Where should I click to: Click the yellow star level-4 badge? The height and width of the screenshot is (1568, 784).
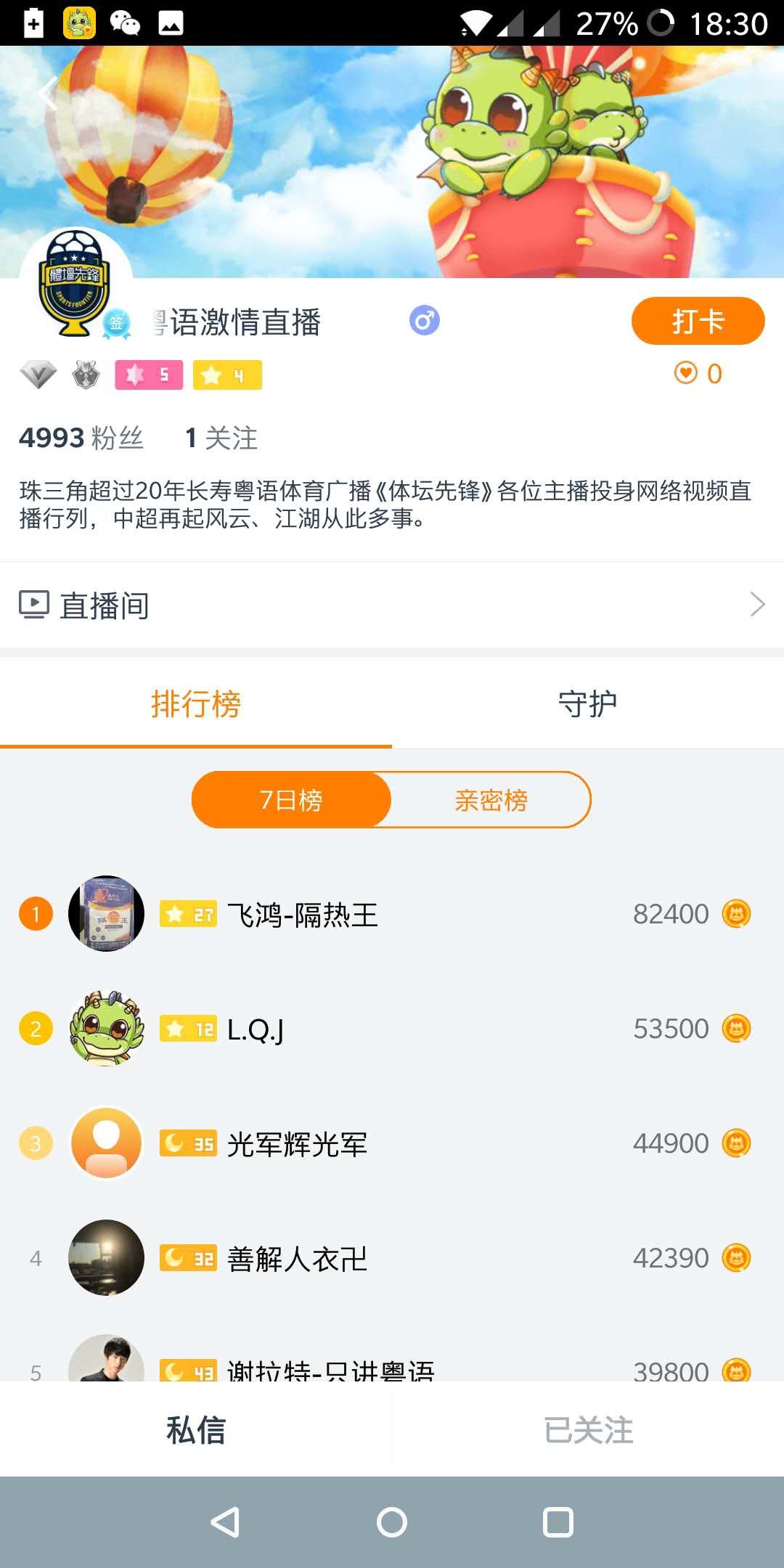click(x=226, y=374)
